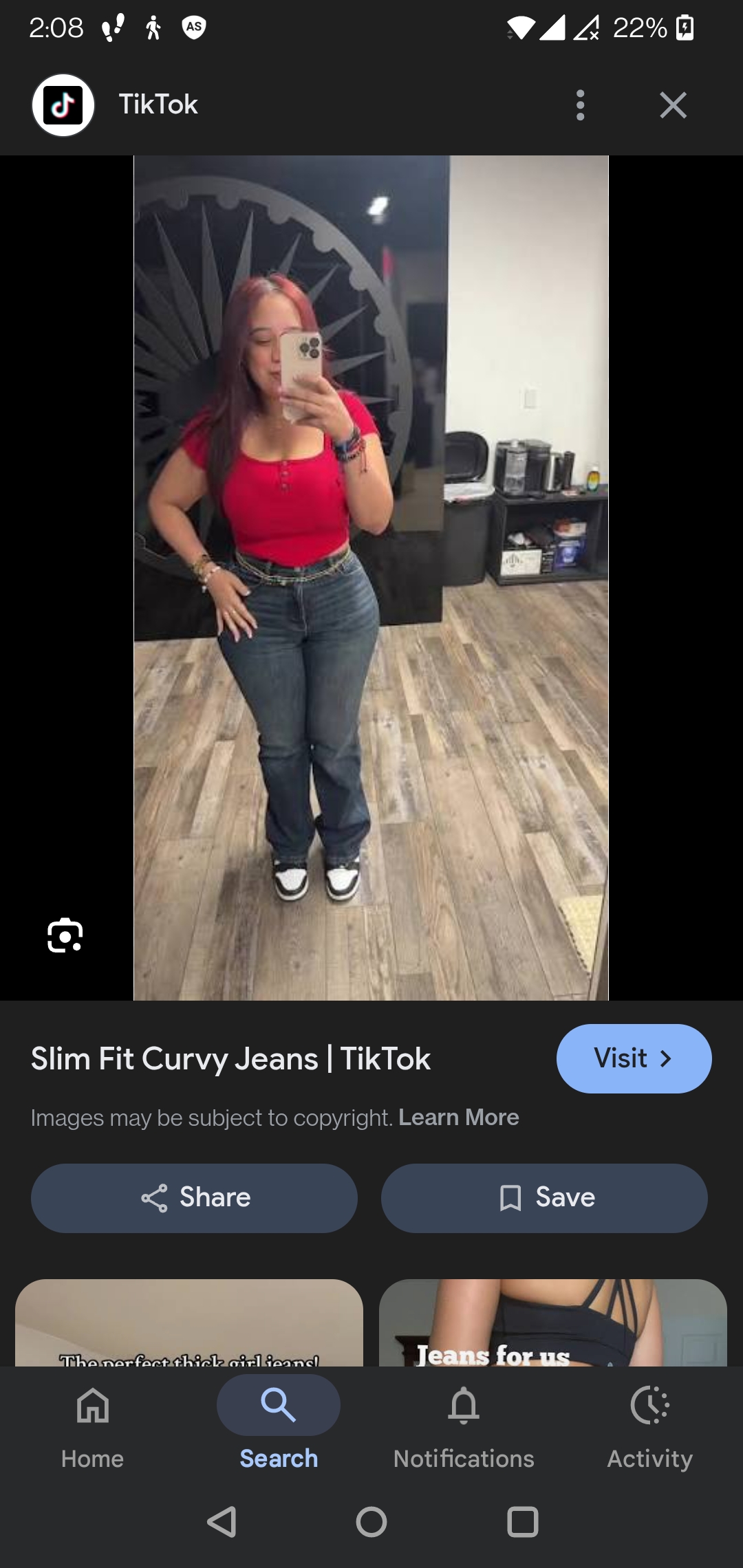Share this image
Image resolution: width=743 pixels, height=1568 pixels.
(x=194, y=1198)
